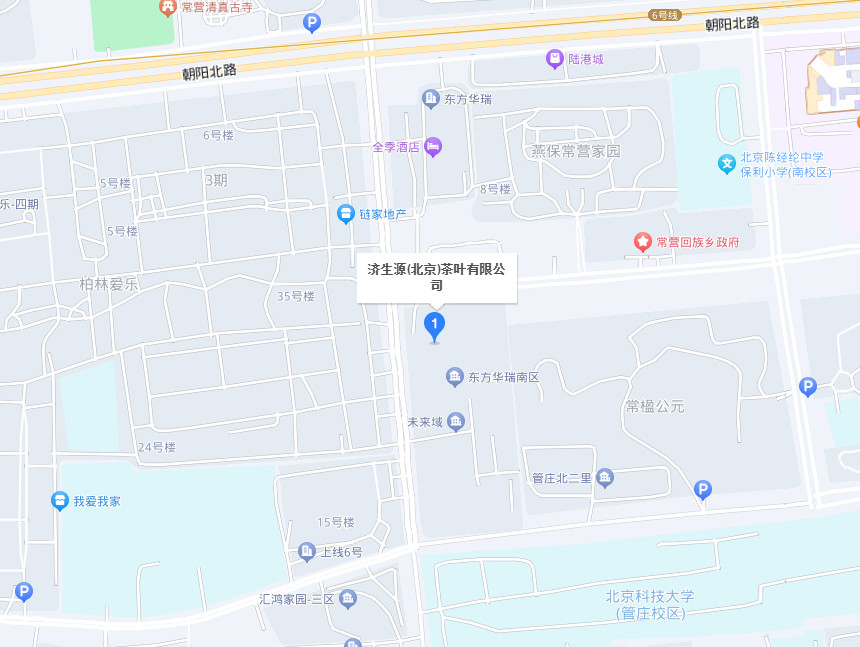Open the 全季酒店 hotel marker
The image size is (860, 647).
tap(433, 147)
